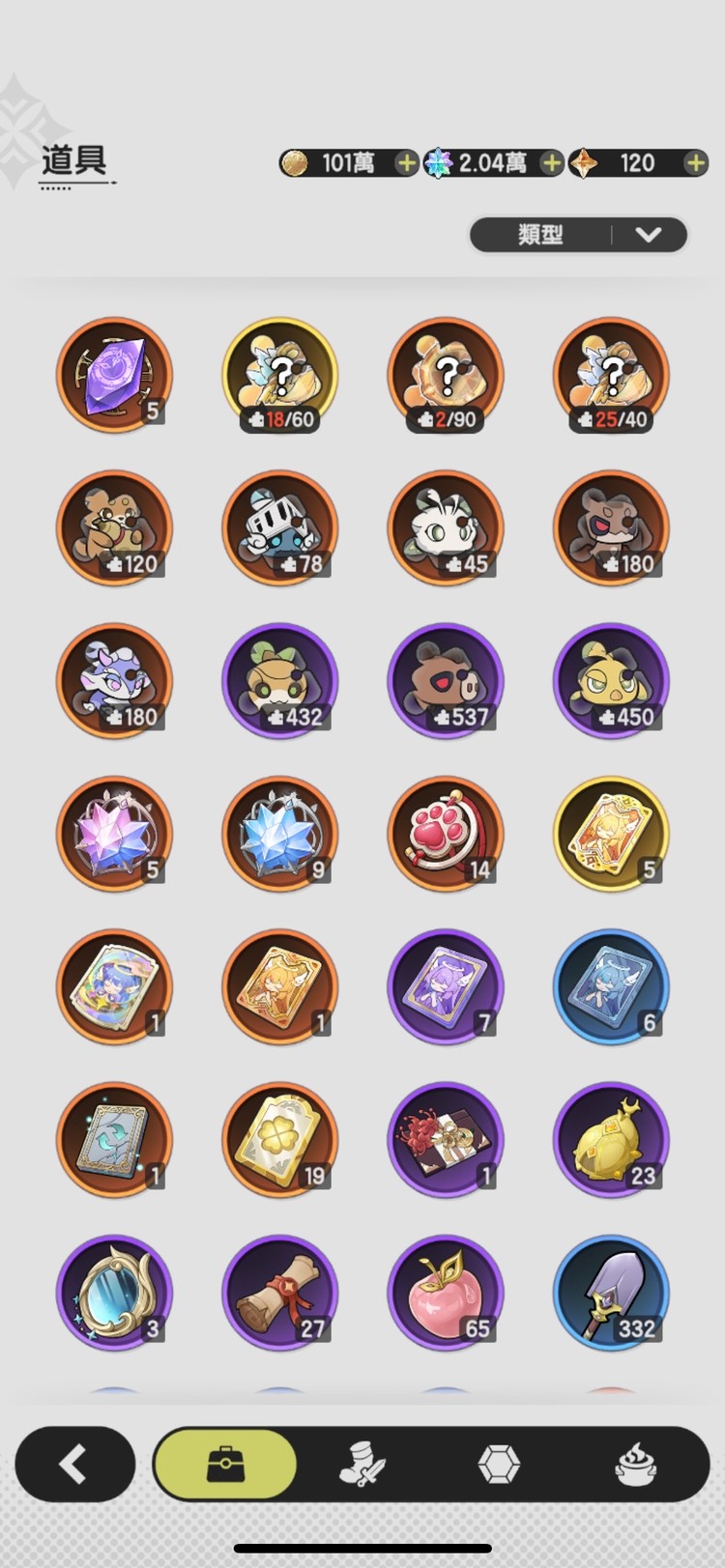Switch to the equipment hat-and-sword tab
725x1568 pixels.
tap(362, 1464)
